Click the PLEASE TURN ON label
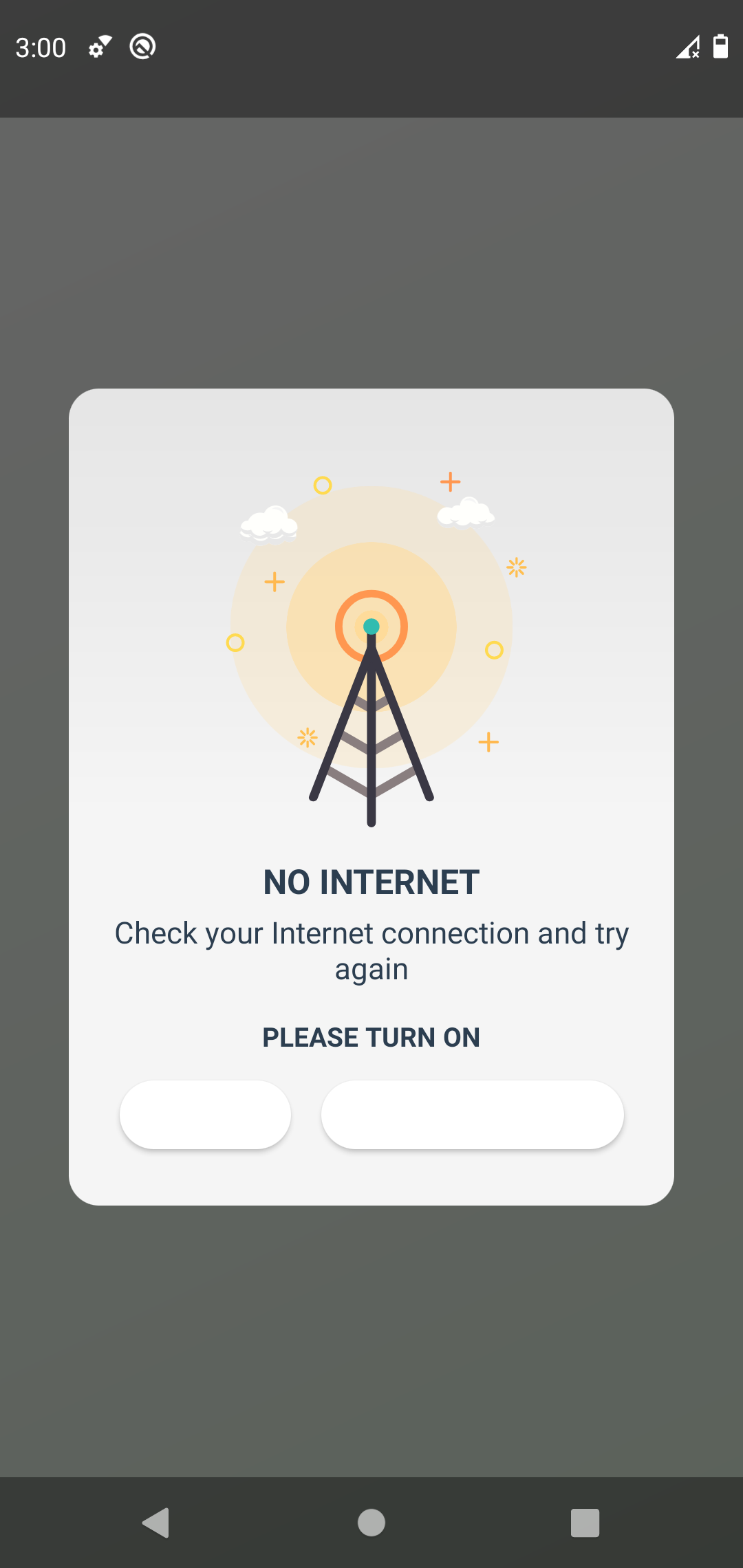The height and width of the screenshot is (1568, 743). [x=371, y=1037]
